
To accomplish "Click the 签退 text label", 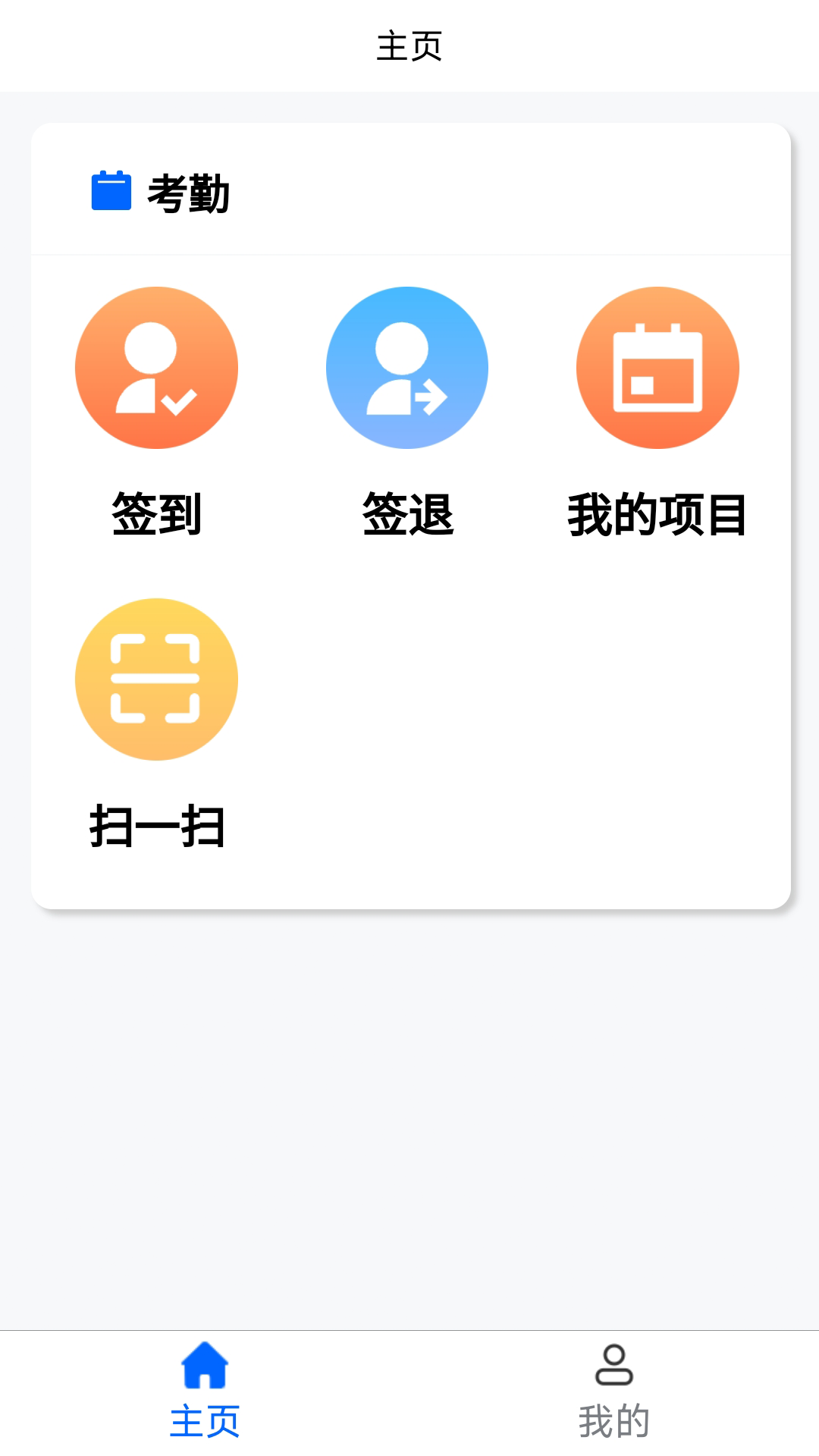I will (407, 514).
